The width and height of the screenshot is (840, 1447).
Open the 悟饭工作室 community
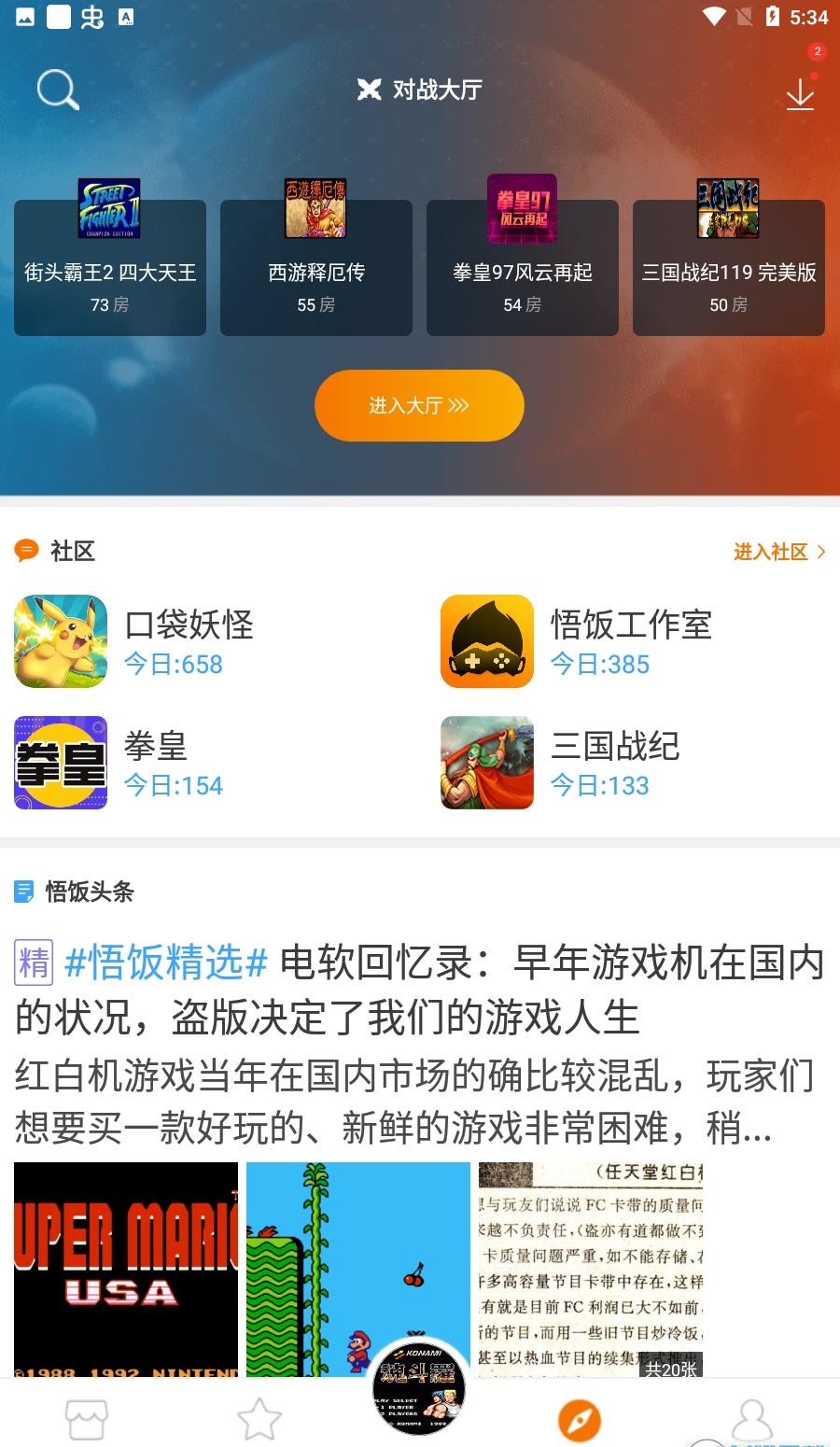(579, 641)
